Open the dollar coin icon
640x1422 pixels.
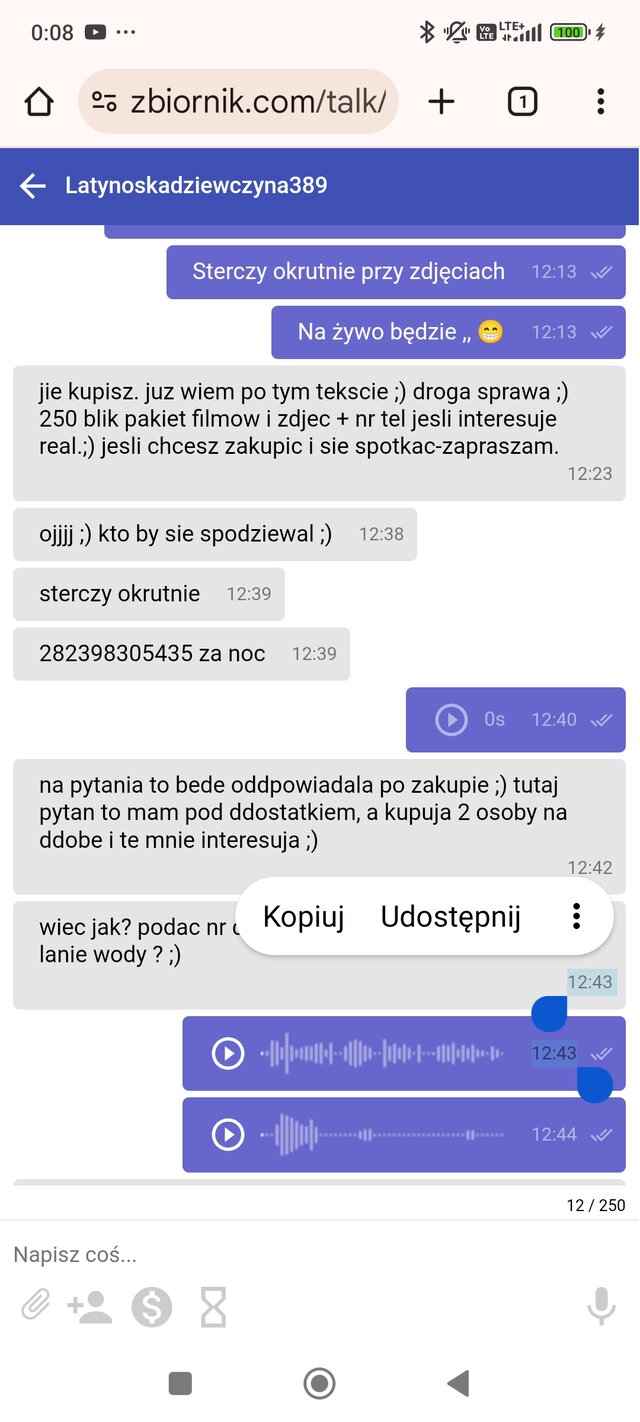[152, 1306]
